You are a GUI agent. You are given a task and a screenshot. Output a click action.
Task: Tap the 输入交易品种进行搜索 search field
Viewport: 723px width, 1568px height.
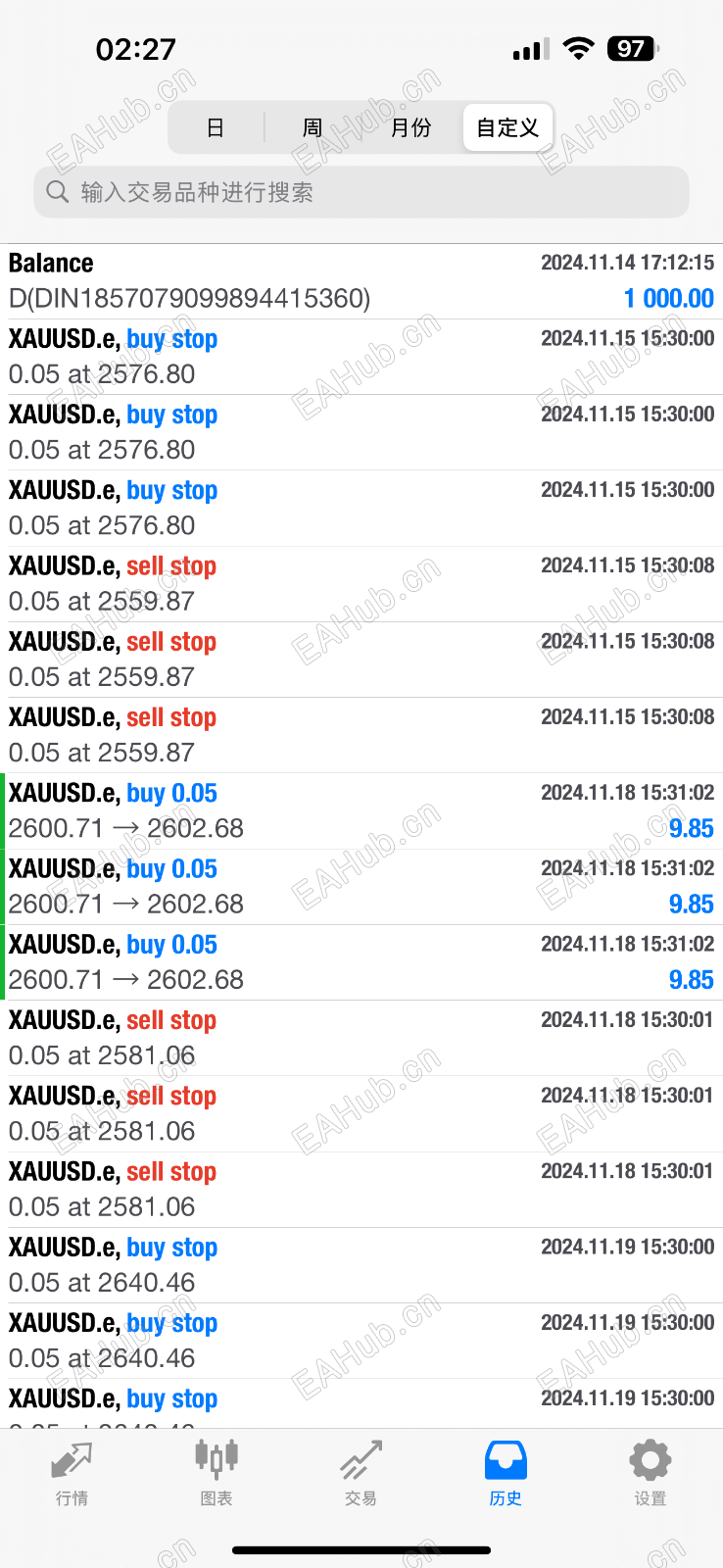(x=361, y=192)
